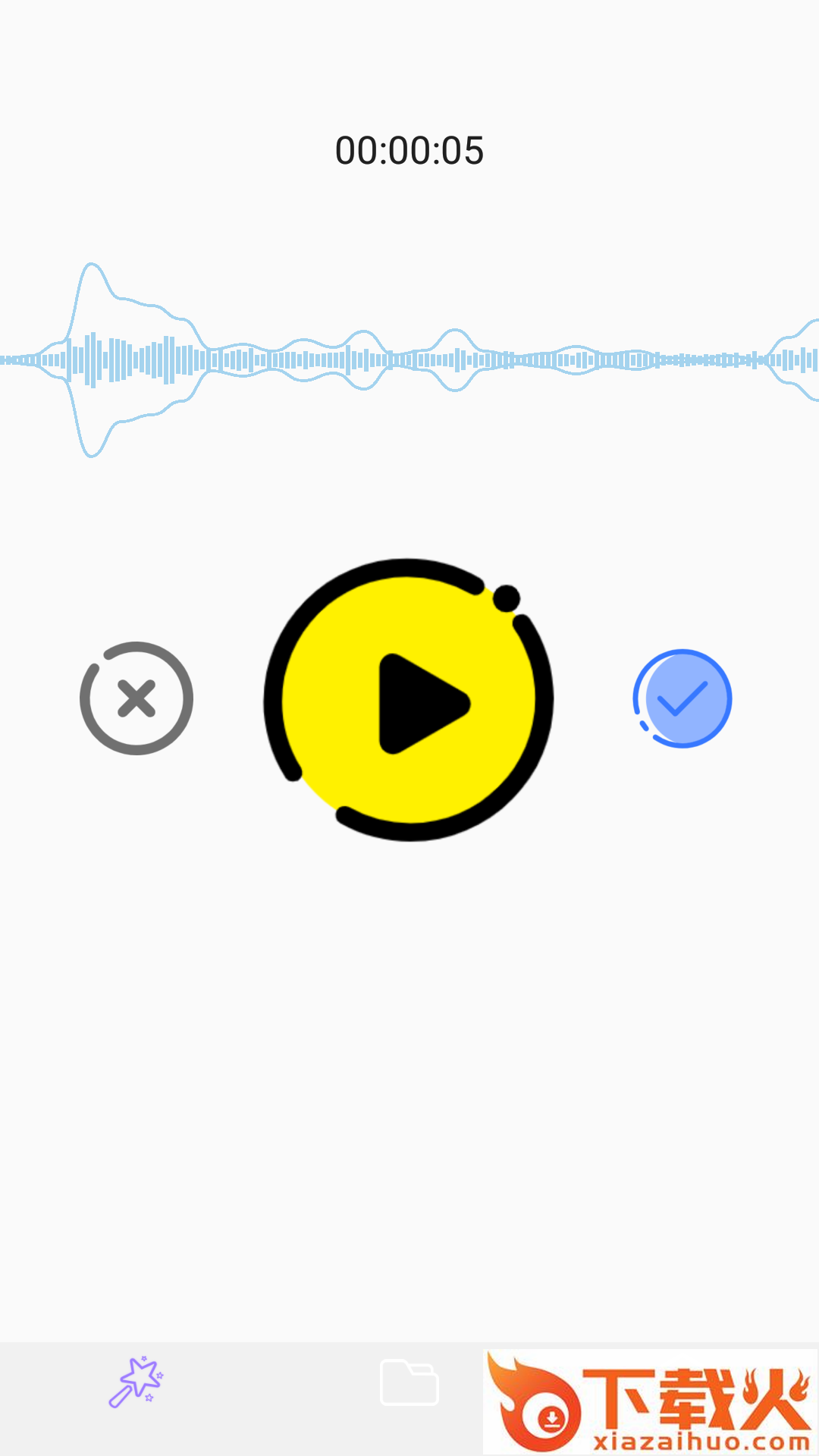
Task: Open the folder of saved files
Action: point(409,1382)
